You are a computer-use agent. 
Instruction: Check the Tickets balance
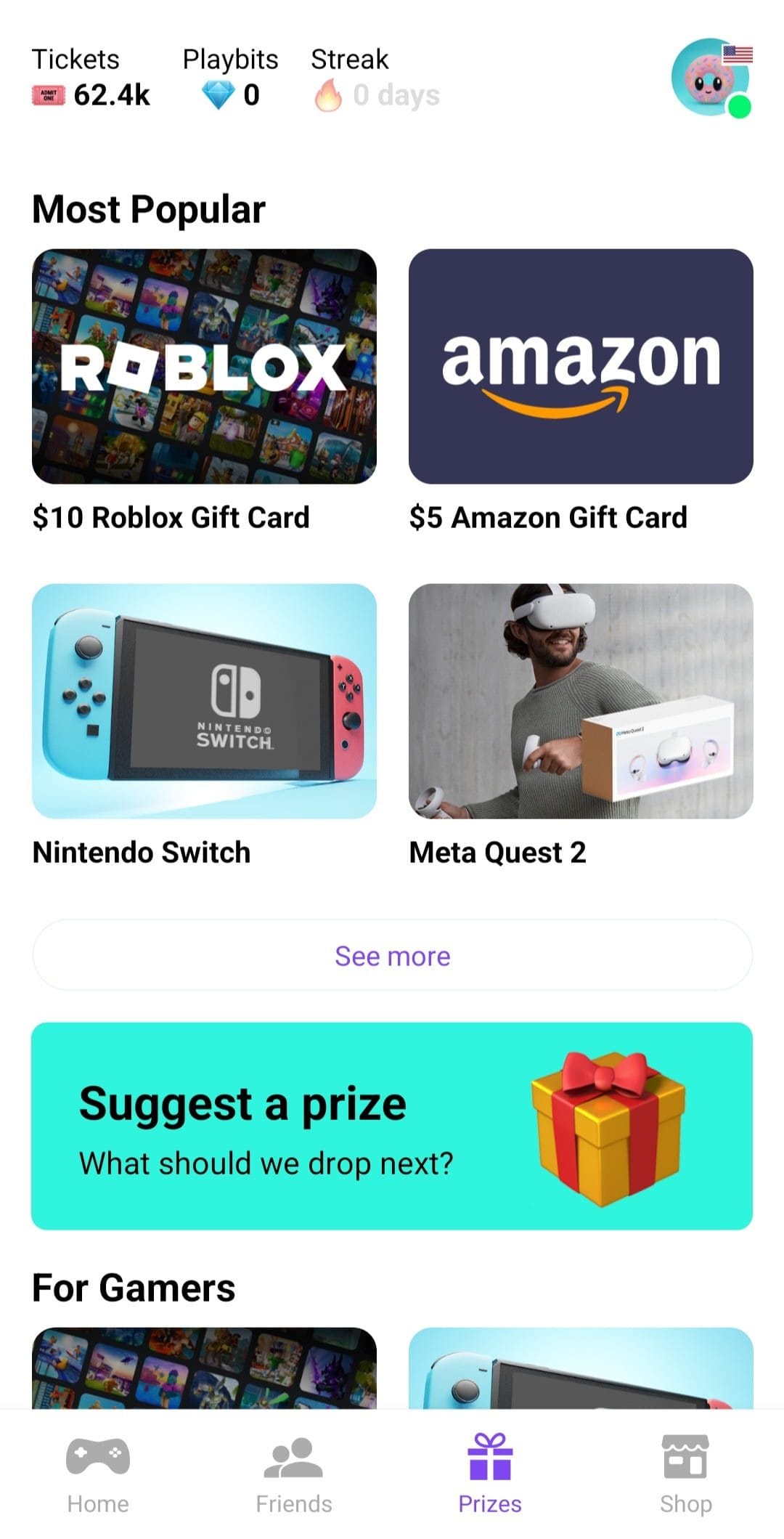[91, 78]
